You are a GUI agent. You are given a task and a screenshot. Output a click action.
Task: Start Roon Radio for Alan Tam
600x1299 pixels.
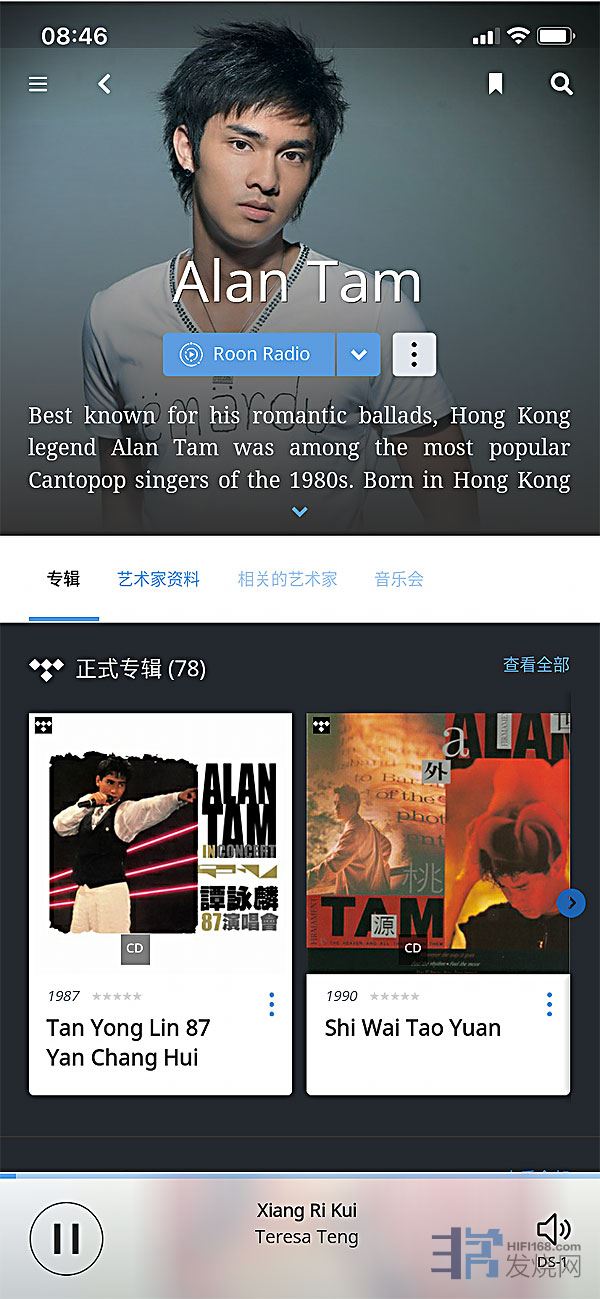coord(248,355)
